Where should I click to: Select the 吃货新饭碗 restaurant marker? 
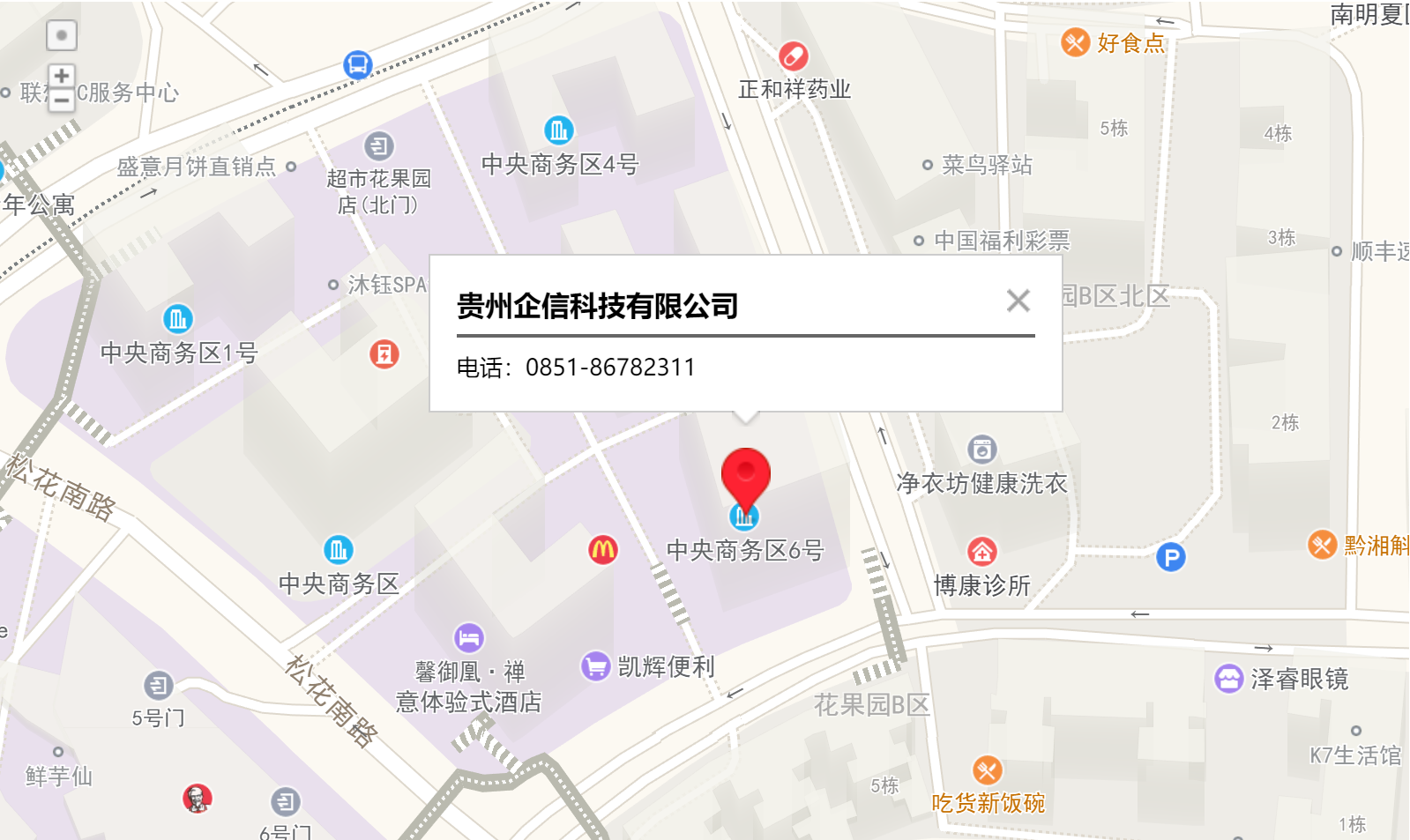987,770
